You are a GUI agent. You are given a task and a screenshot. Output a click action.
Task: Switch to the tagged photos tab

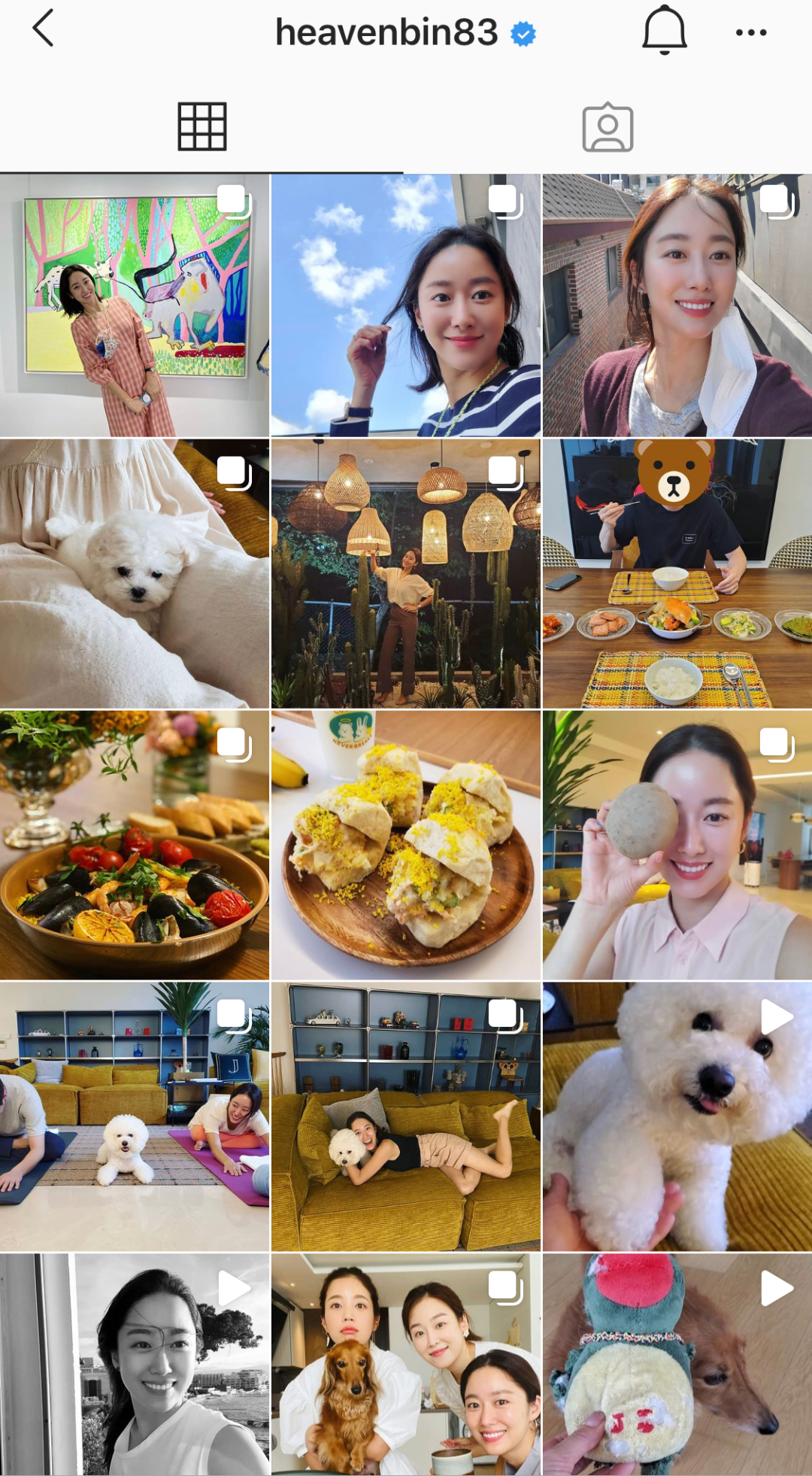[x=607, y=128]
